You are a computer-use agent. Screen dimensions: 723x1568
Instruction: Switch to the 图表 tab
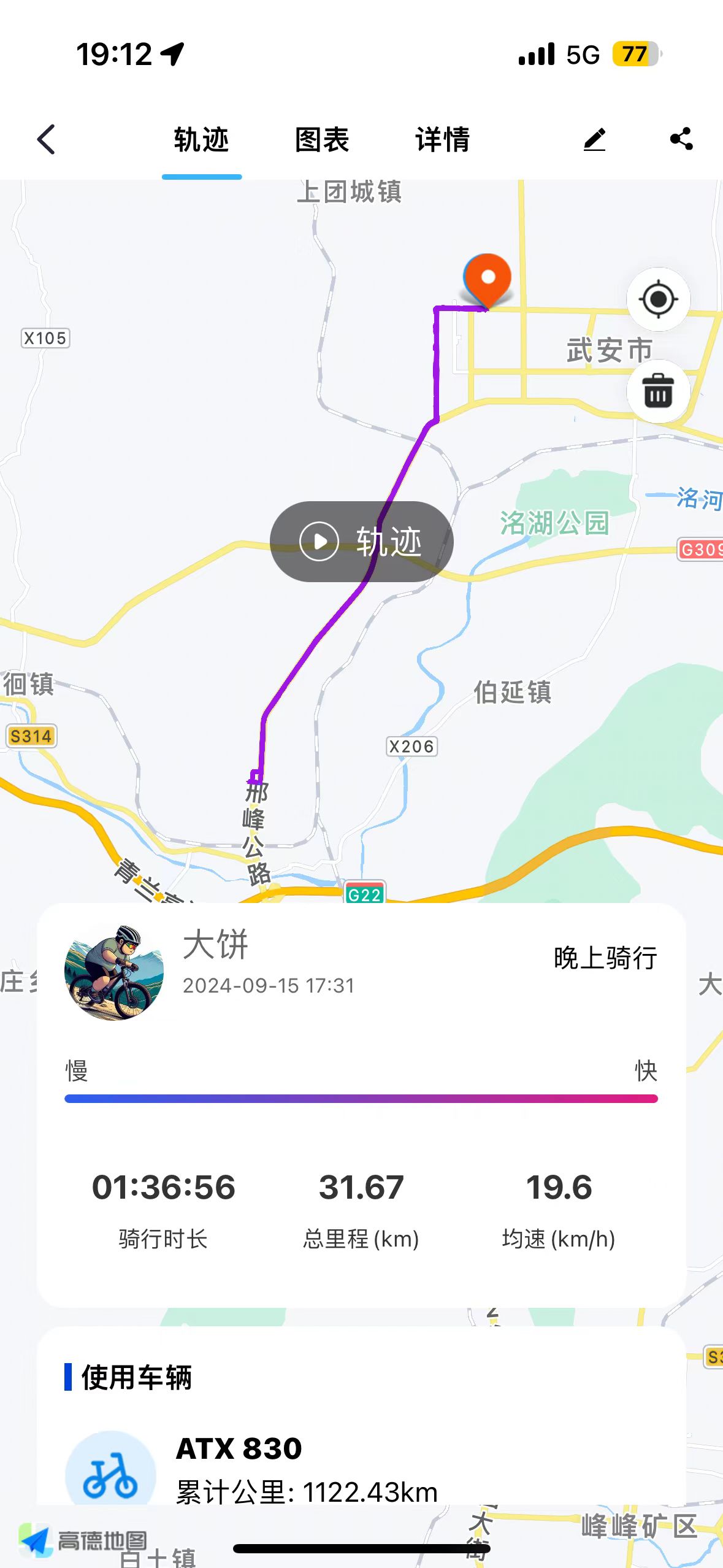pyautogui.click(x=322, y=140)
